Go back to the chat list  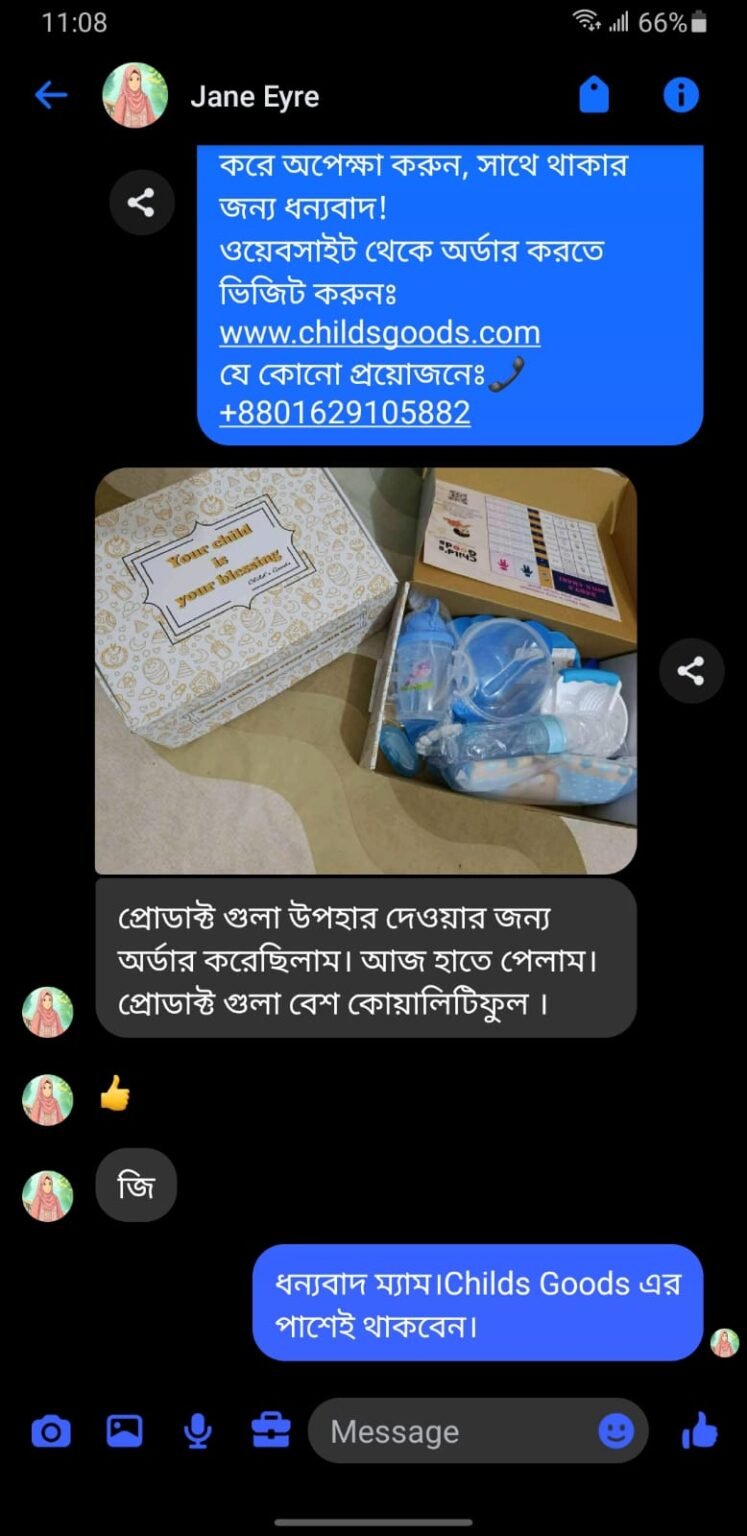point(50,95)
